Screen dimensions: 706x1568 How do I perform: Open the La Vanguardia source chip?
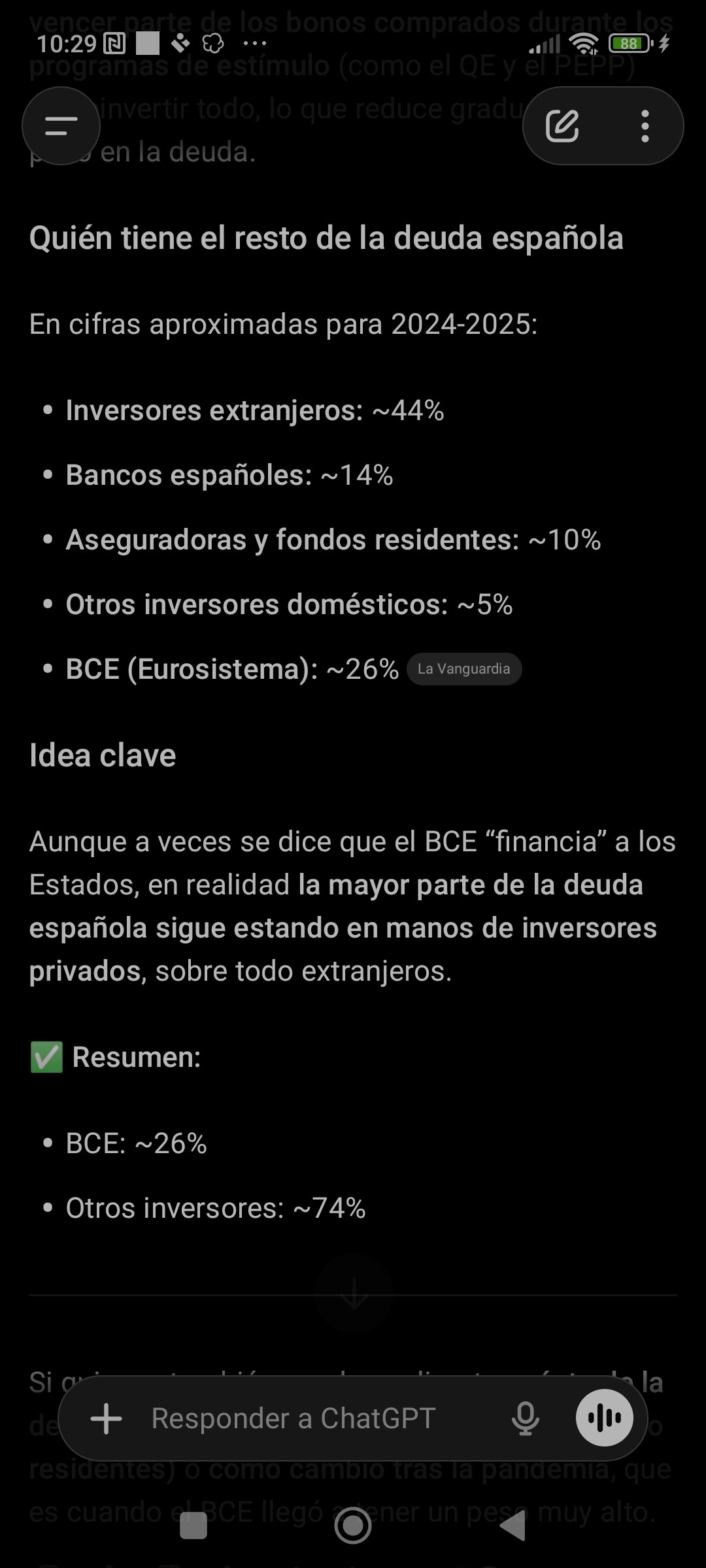(x=464, y=669)
